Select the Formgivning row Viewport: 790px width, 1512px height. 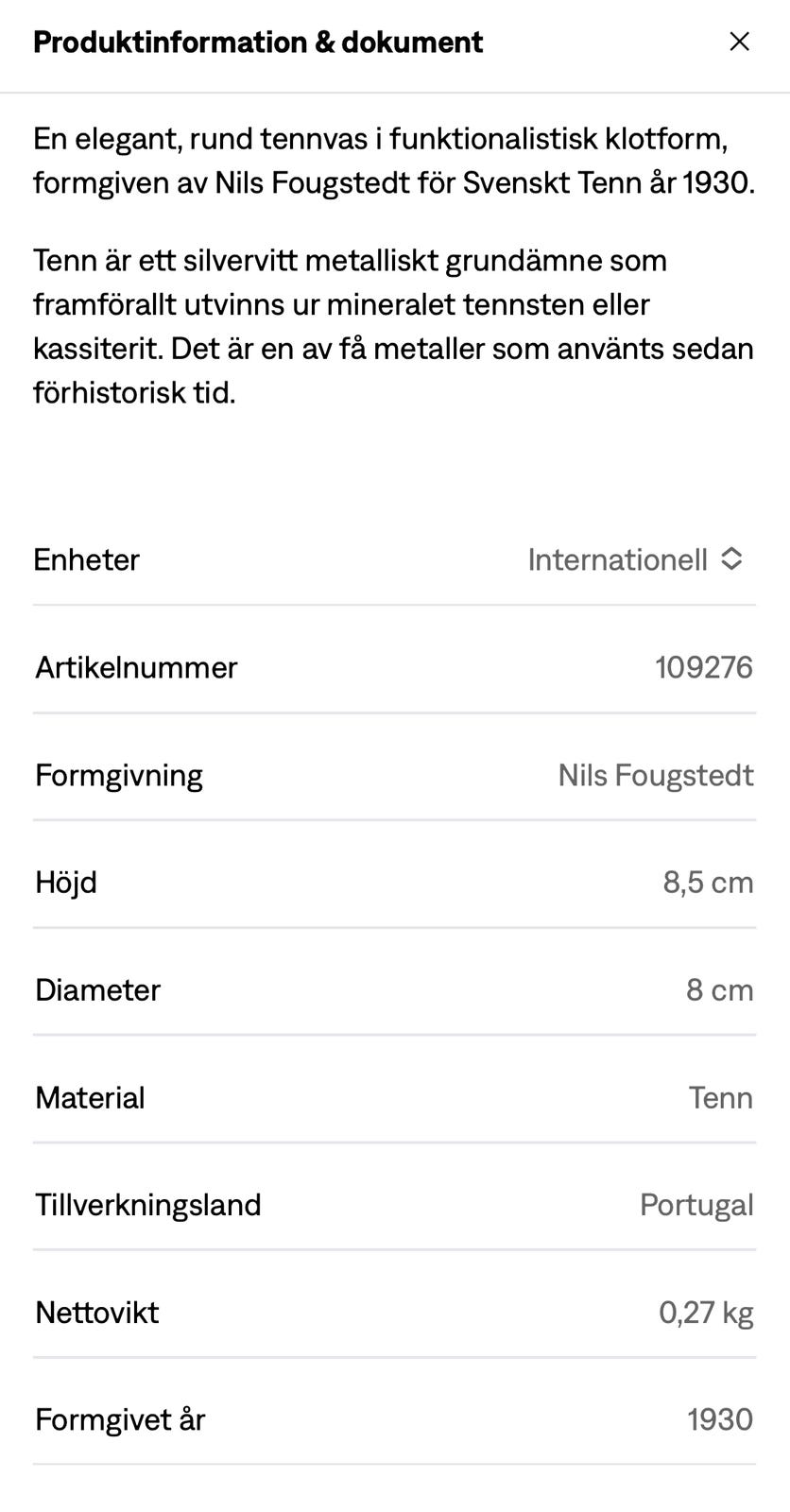(x=118, y=775)
